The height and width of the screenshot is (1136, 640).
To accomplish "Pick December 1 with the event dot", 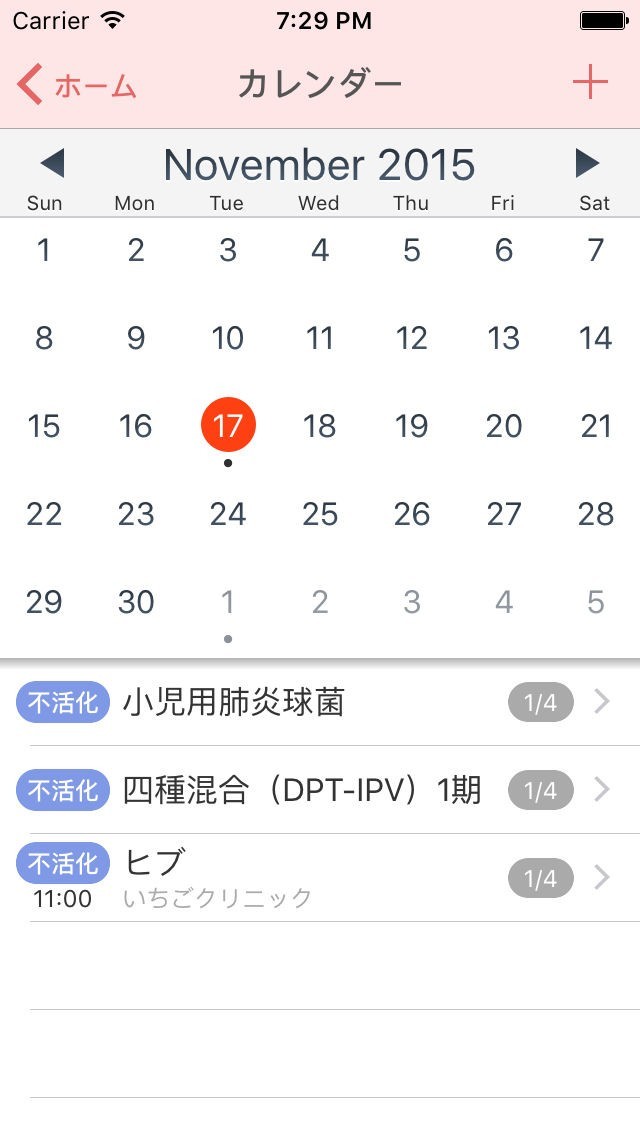I will point(228,604).
